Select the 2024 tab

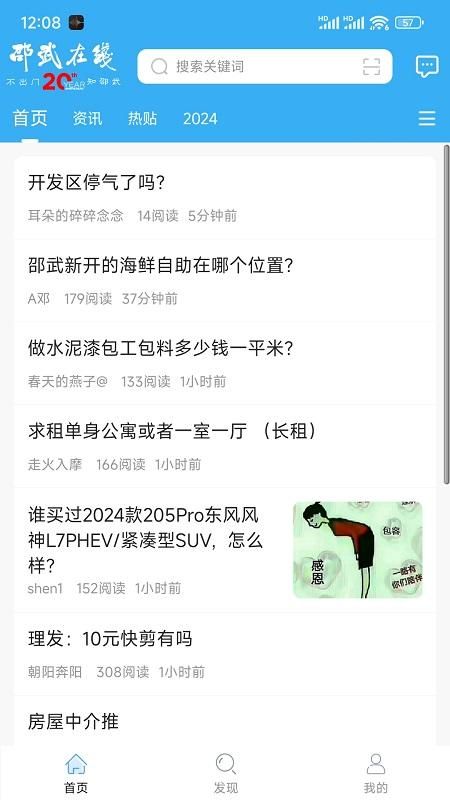tap(200, 118)
